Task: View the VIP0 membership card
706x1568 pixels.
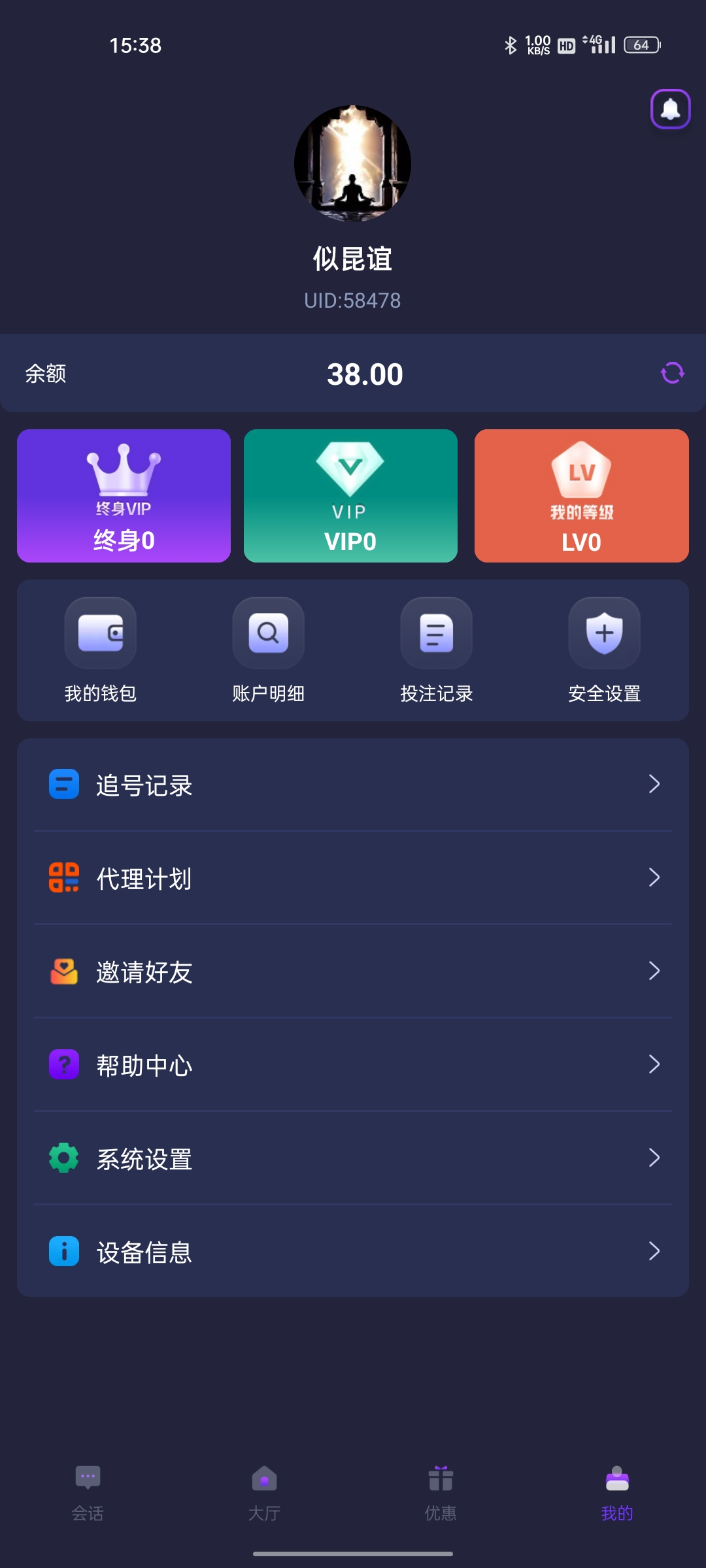Action: coord(350,496)
